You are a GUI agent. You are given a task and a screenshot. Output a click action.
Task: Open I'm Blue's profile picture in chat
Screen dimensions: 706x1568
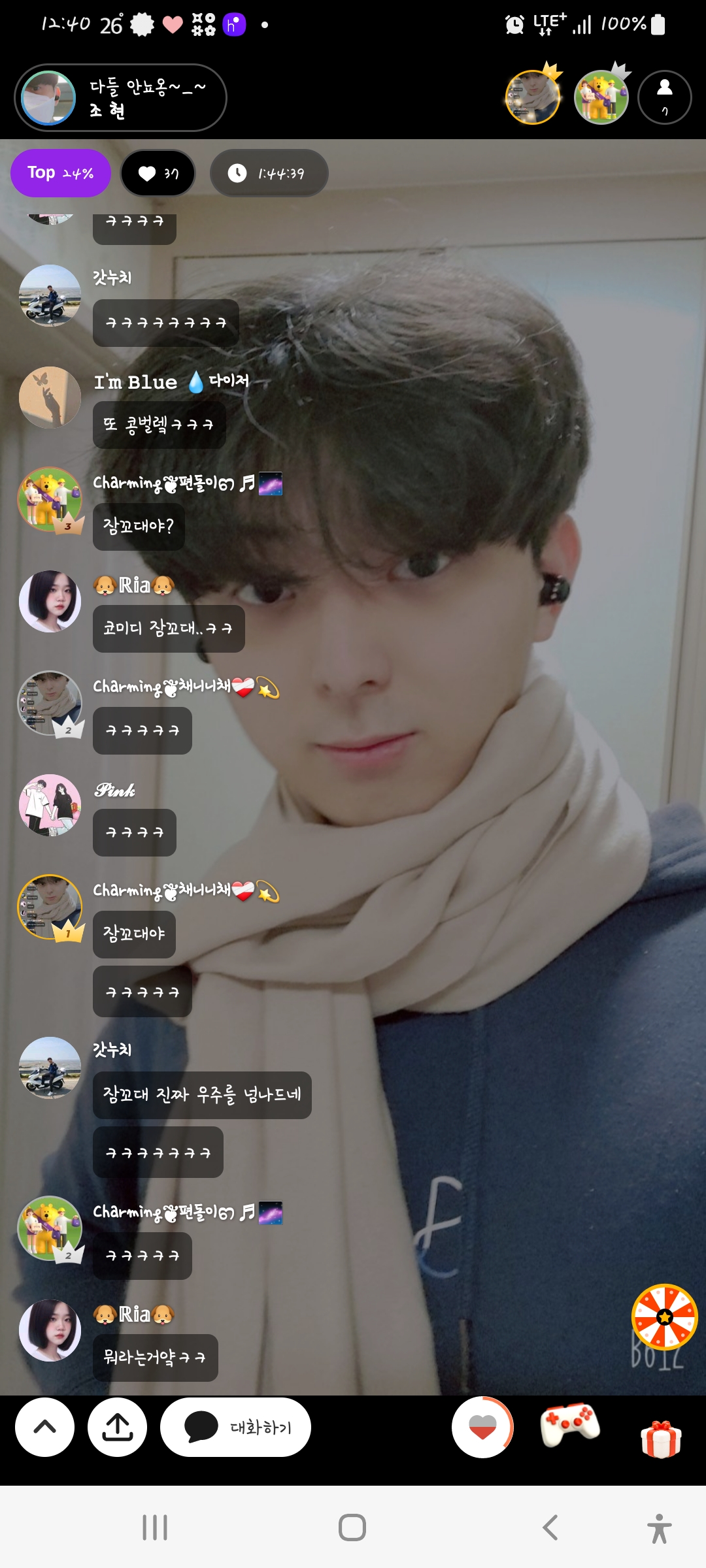click(50, 397)
